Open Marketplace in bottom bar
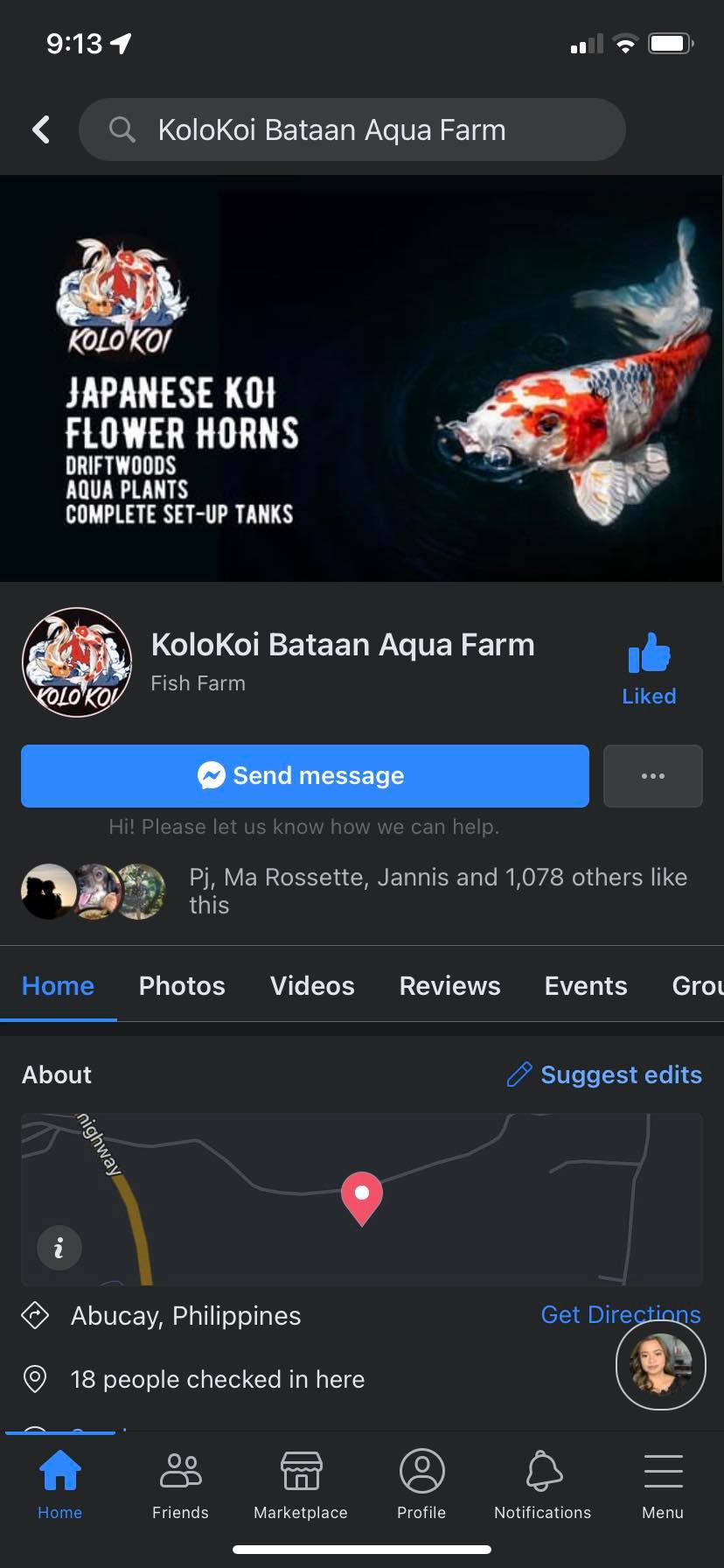The height and width of the screenshot is (1568, 724). (x=300, y=1484)
